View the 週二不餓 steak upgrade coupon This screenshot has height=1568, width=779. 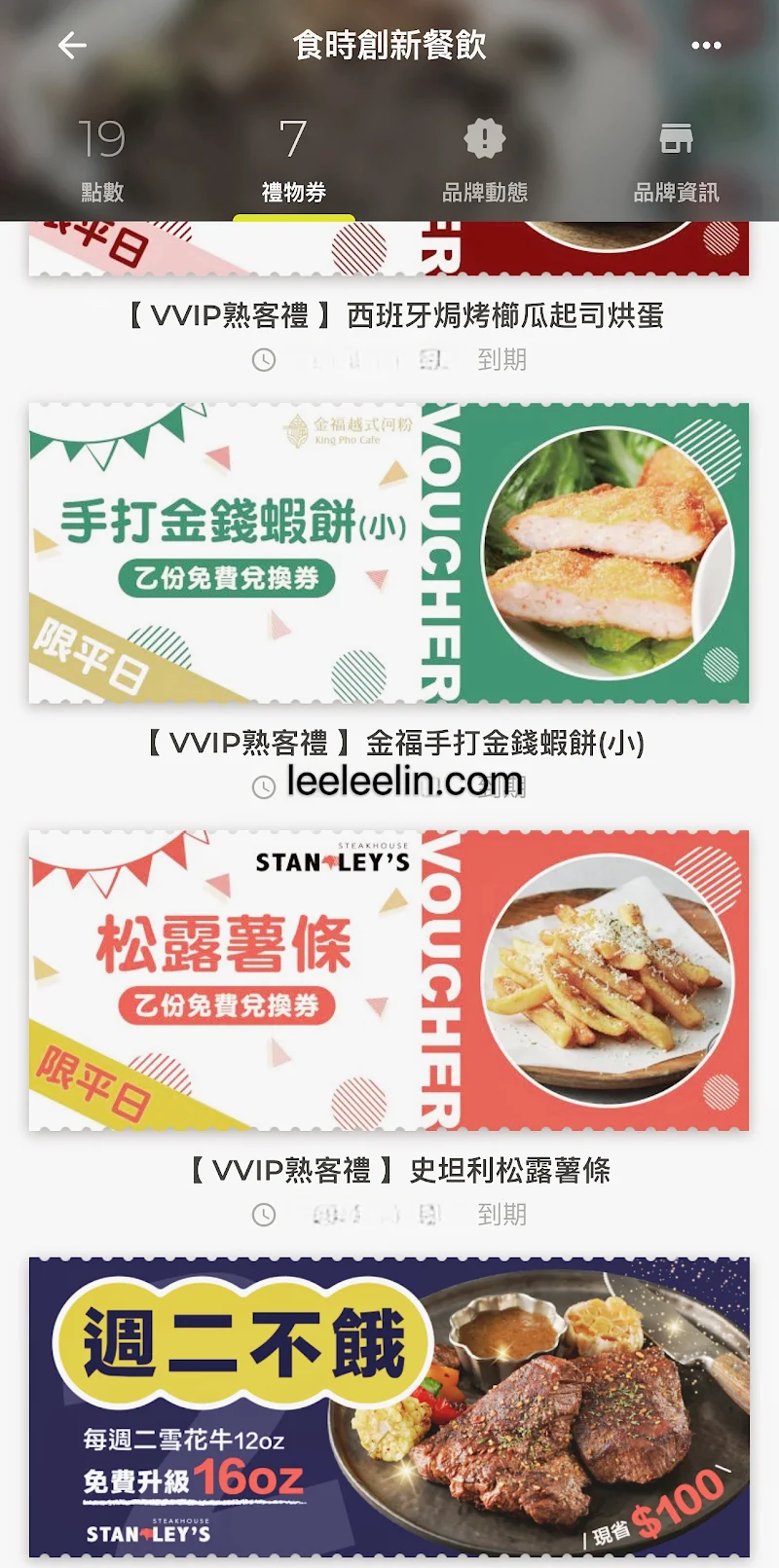click(389, 1406)
